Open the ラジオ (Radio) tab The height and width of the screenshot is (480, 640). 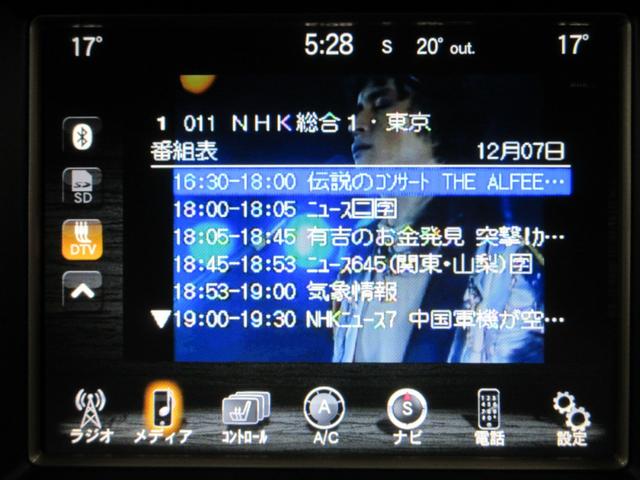(x=91, y=415)
